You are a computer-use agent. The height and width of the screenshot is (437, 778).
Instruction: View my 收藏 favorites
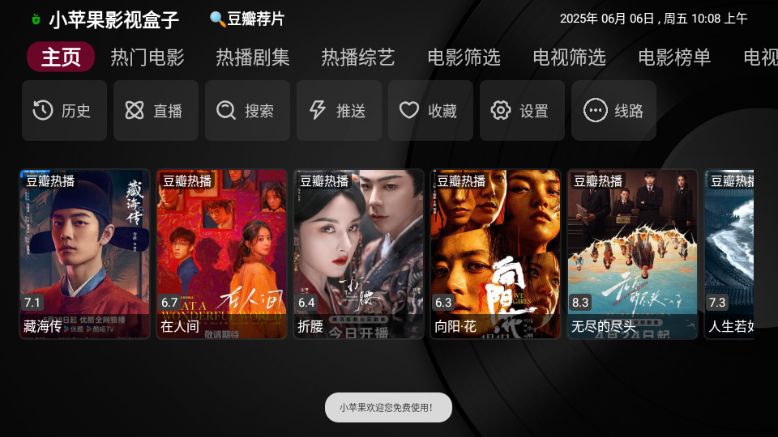[x=430, y=111]
